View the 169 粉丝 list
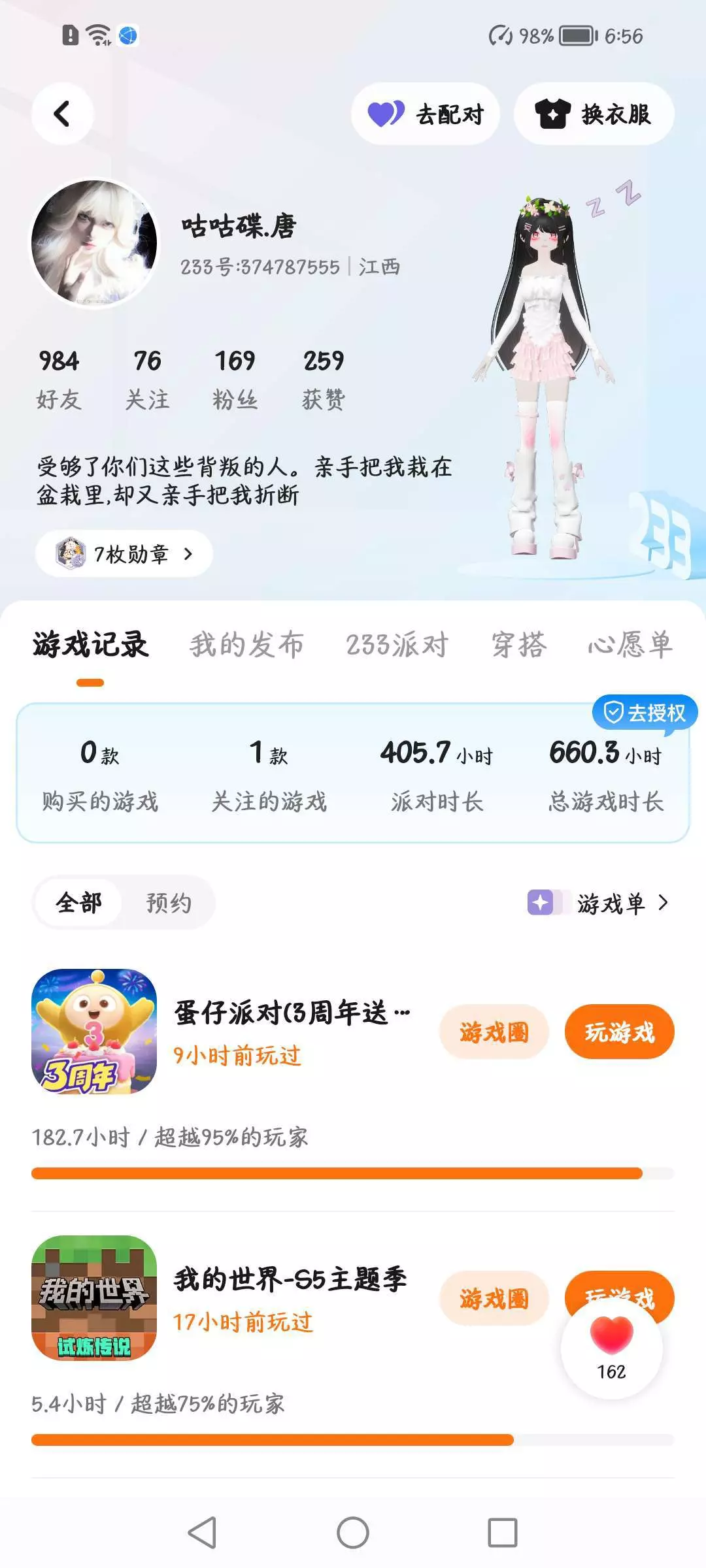This screenshot has height=1568, width=706. point(235,380)
